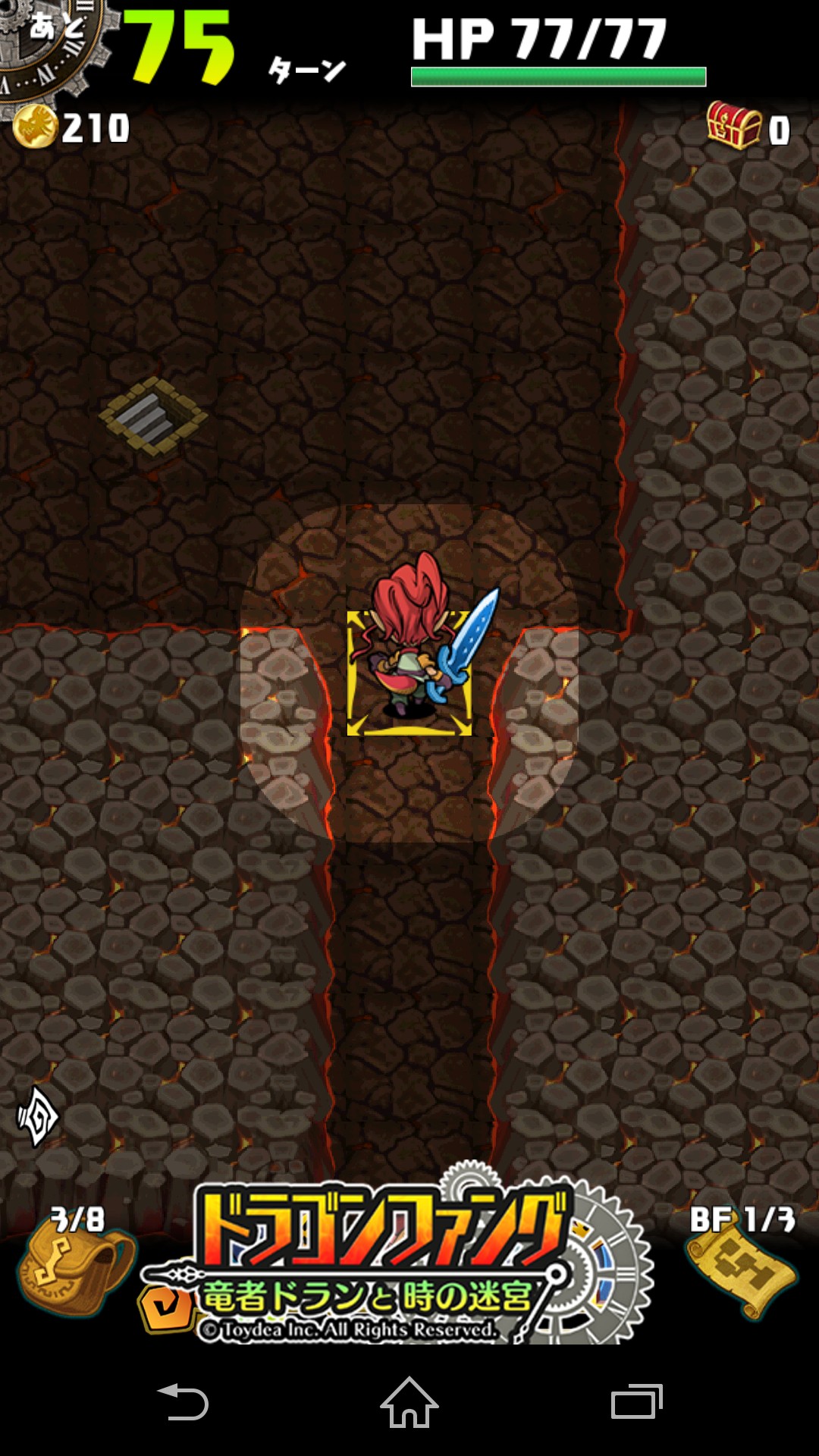Image resolution: width=819 pixels, height=1456 pixels.
Task: Tap the spiral icon on the left edge
Action: pos(38,1116)
